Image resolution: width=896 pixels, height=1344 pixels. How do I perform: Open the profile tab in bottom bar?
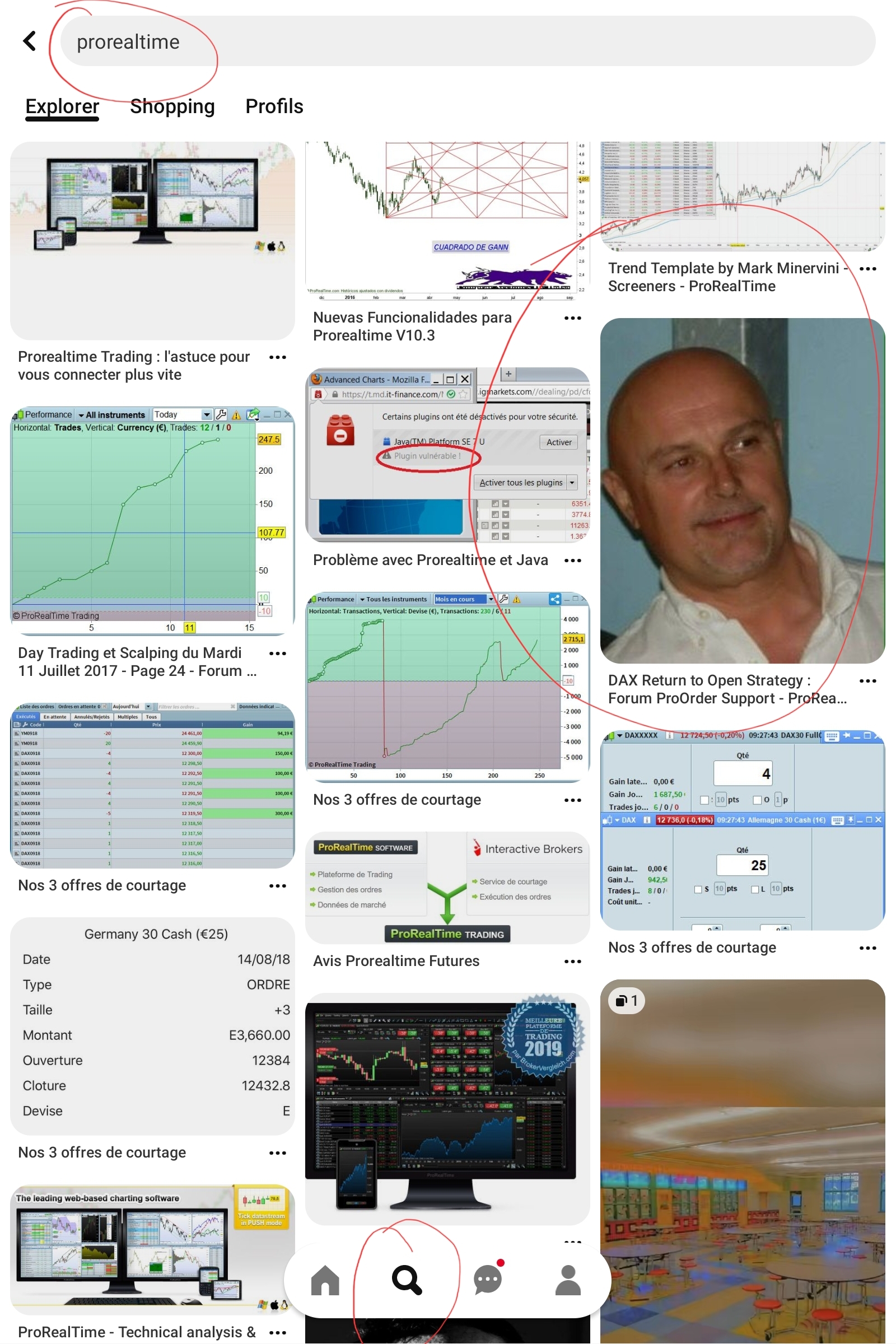click(568, 1280)
